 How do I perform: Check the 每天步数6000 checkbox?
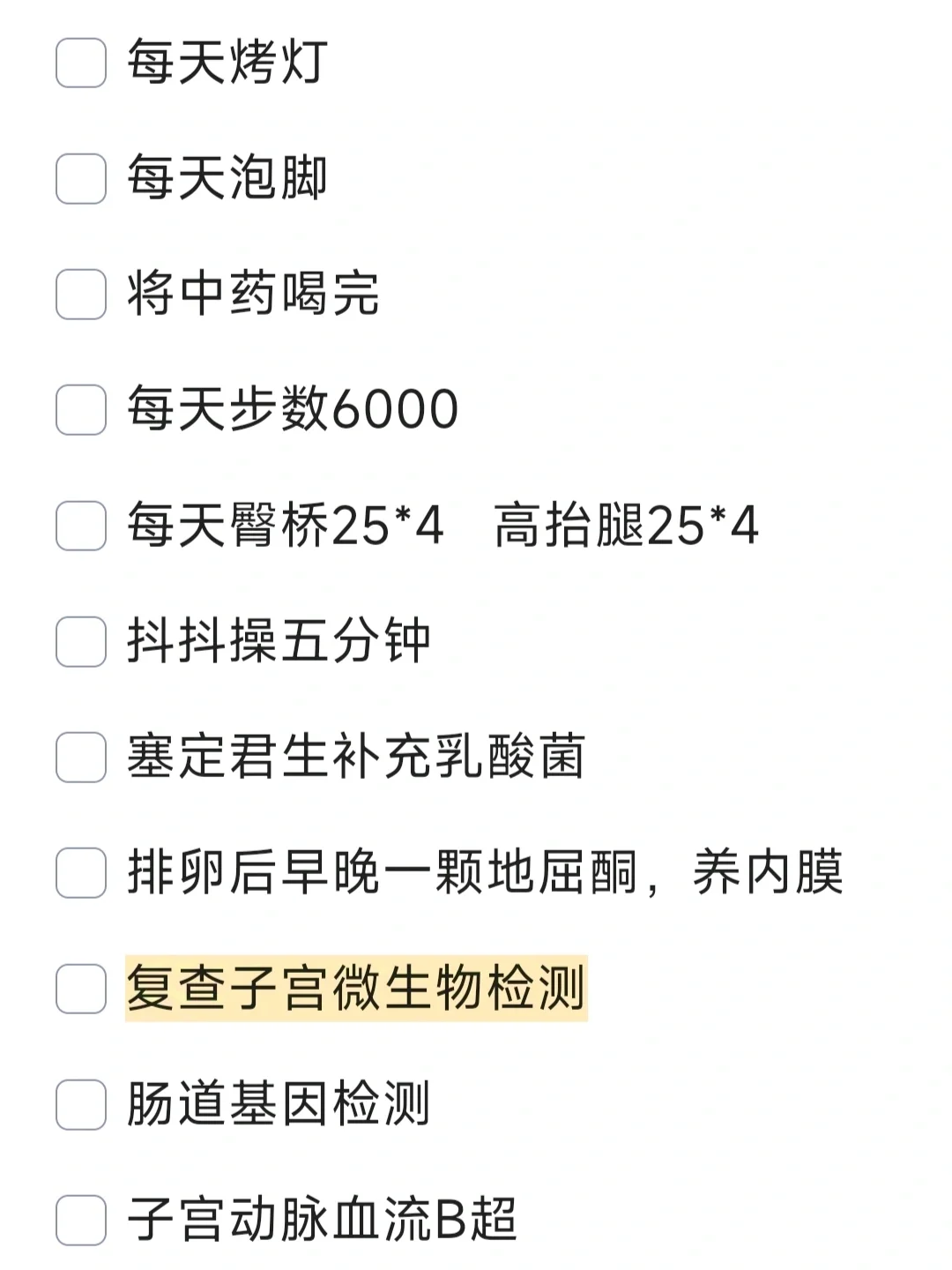click(80, 410)
